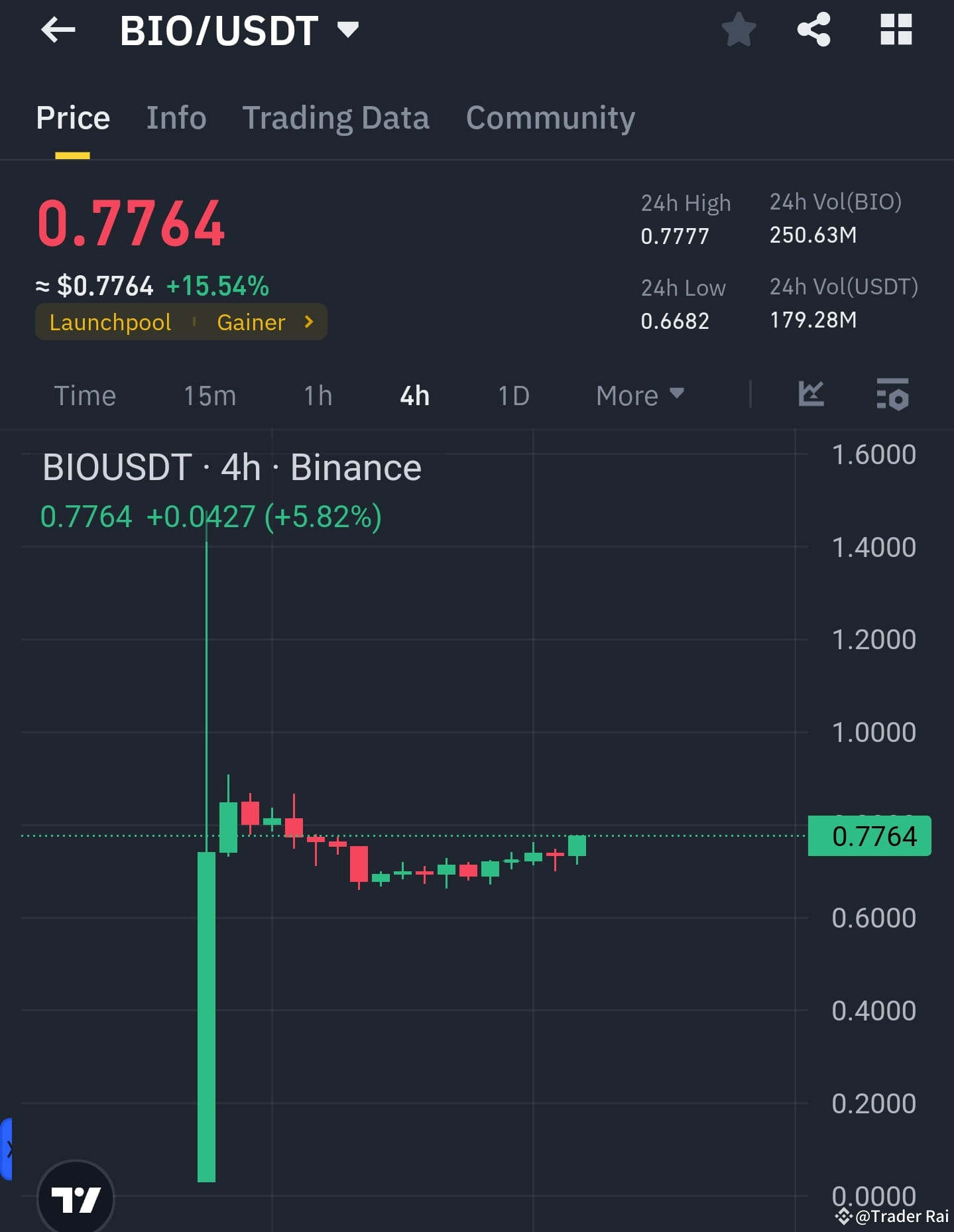Enable the 15m candle interval
The width and height of the screenshot is (954, 1232).
coord(209,395)
